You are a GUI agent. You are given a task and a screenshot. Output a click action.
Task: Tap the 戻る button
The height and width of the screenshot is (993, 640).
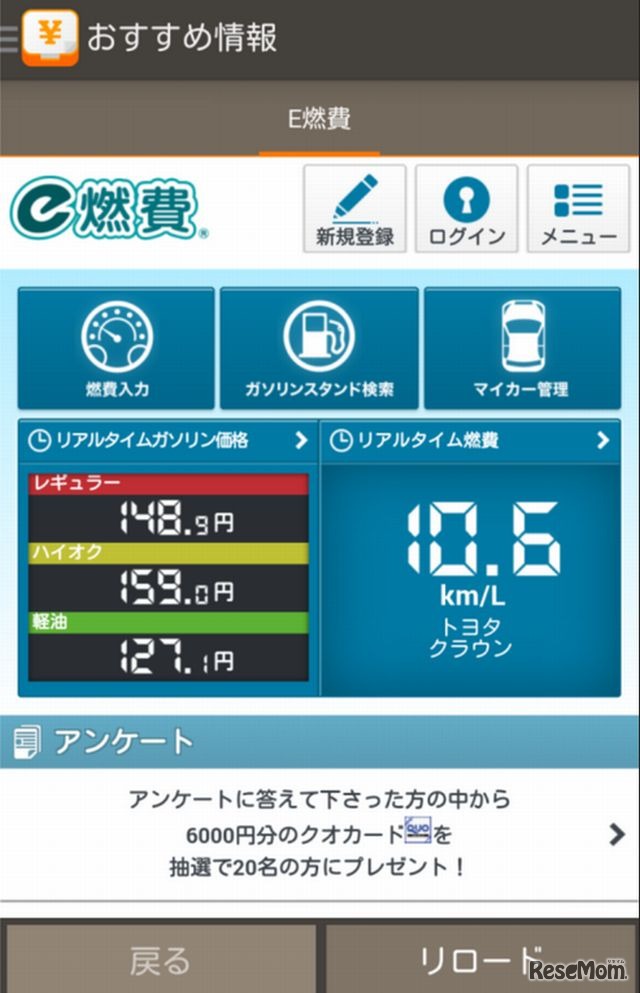tap(160, 961)
